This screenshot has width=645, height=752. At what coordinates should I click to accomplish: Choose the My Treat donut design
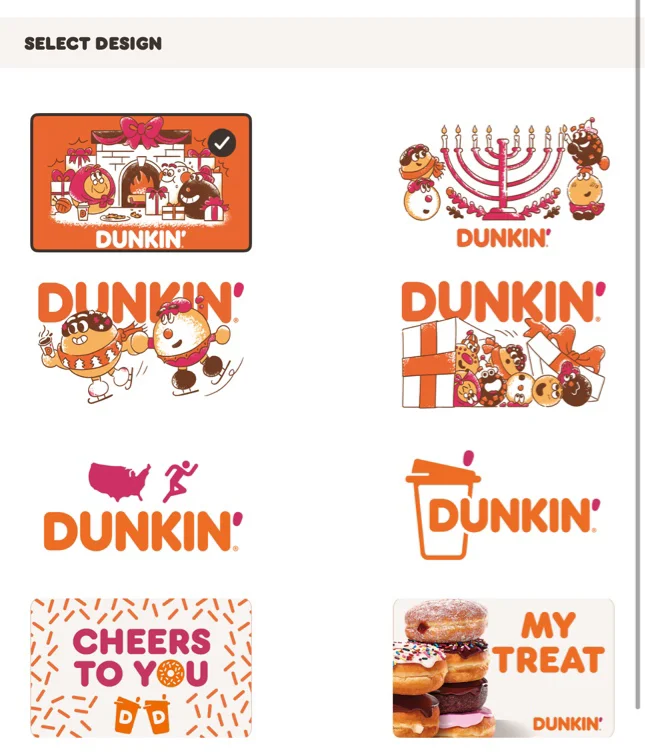click(x=504, y=668)
